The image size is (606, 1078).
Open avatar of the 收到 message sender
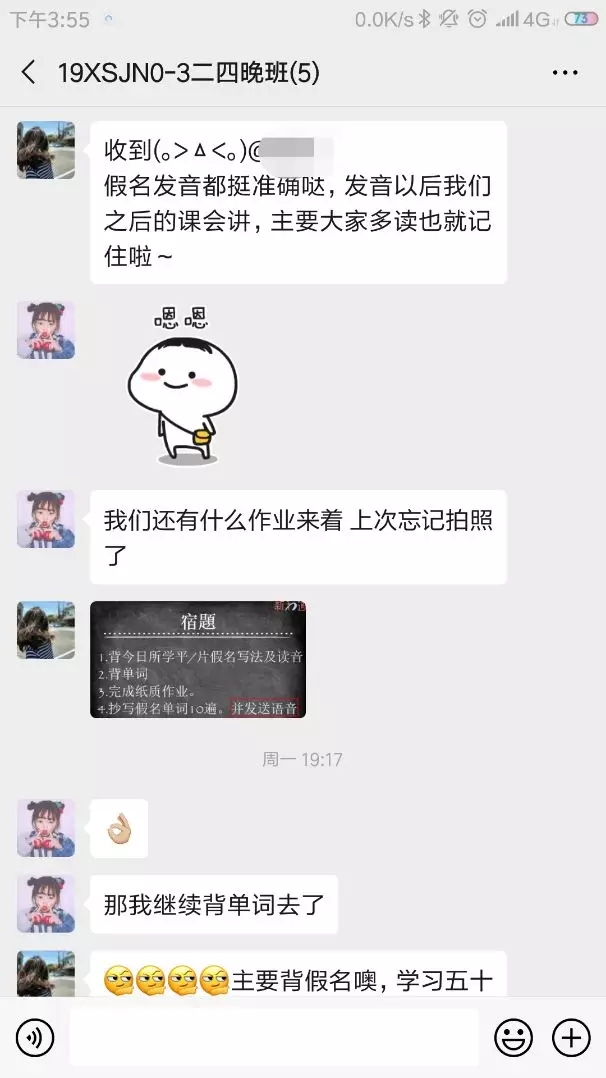point(46,150)
